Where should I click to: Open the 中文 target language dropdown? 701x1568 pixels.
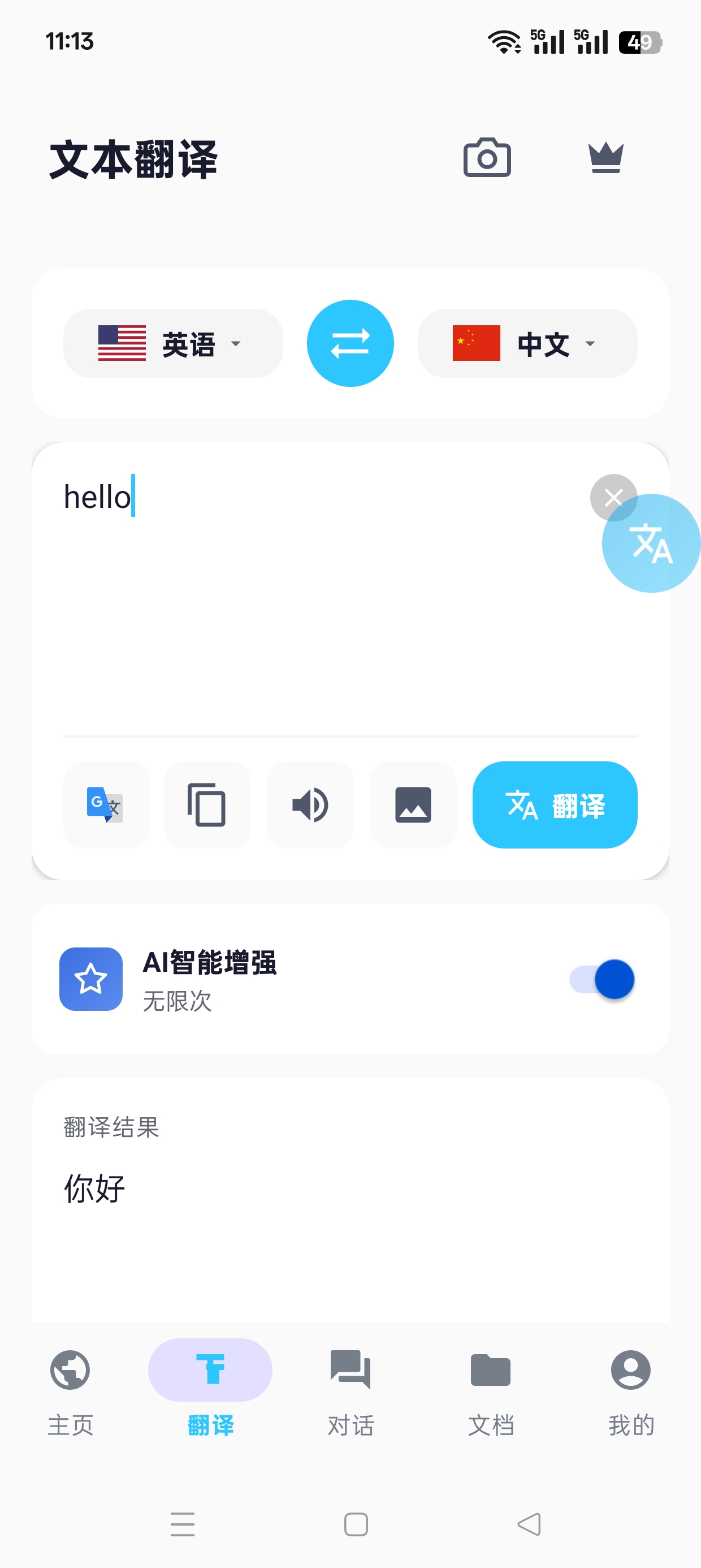pos(527,343)
